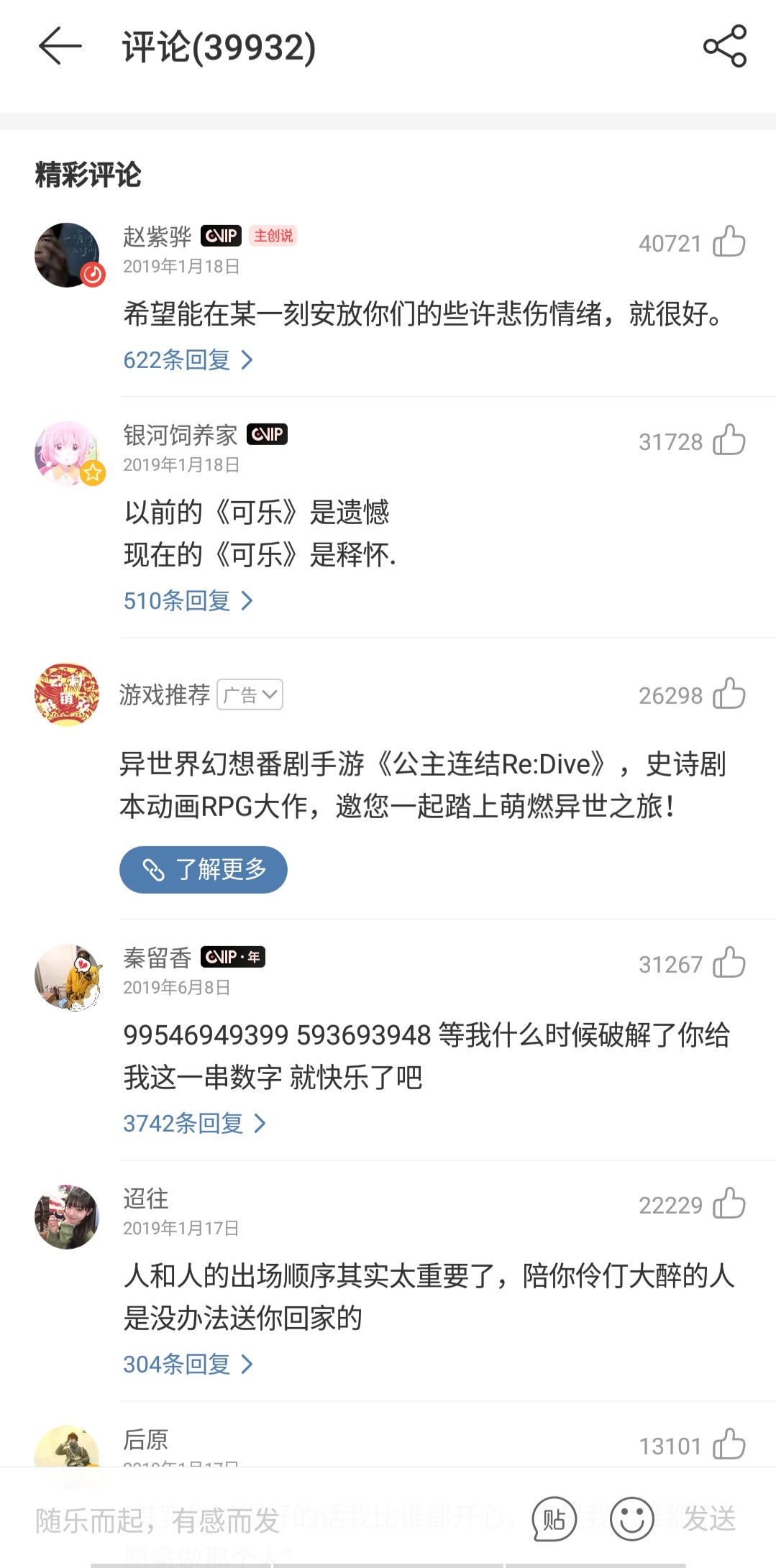Like 银河饲养家's comment

pos(729,441)
